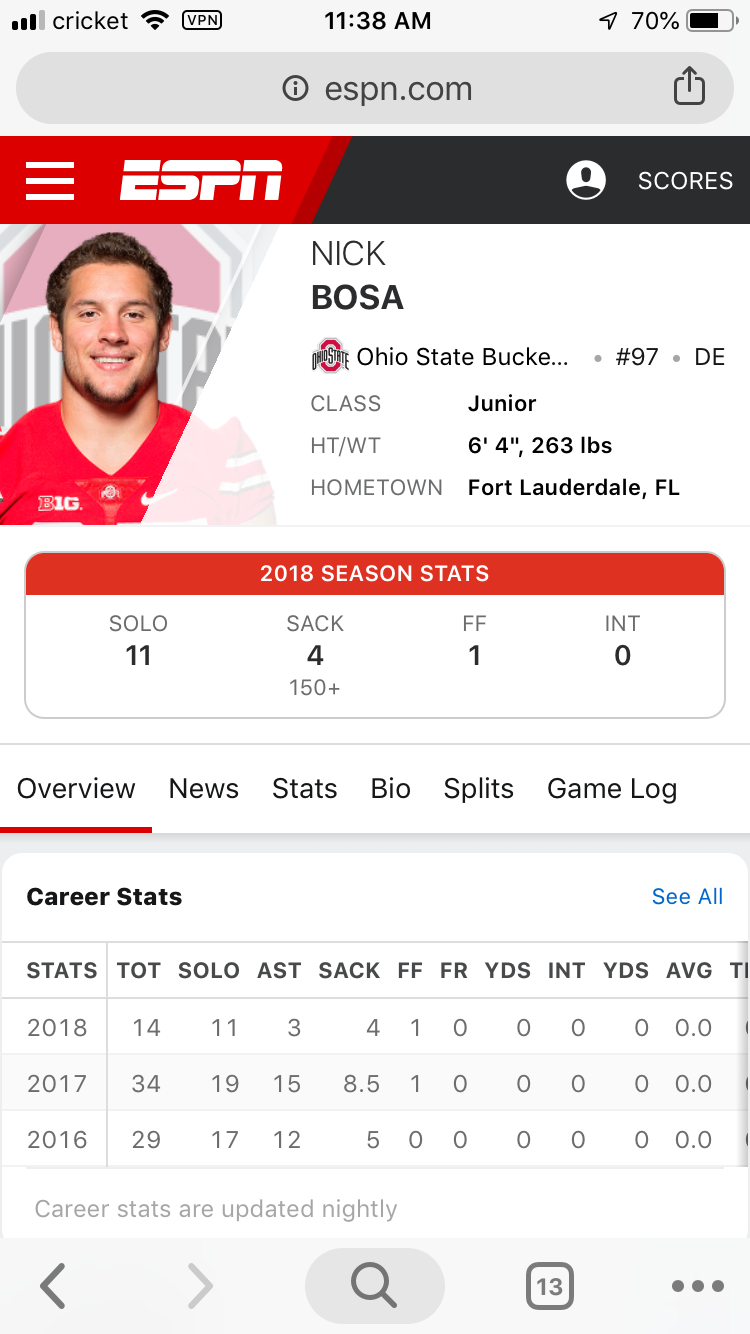Switch to the Game Log tab
Screen dimensions: 750x1334
pyautogui.click(x=612, y=789)
